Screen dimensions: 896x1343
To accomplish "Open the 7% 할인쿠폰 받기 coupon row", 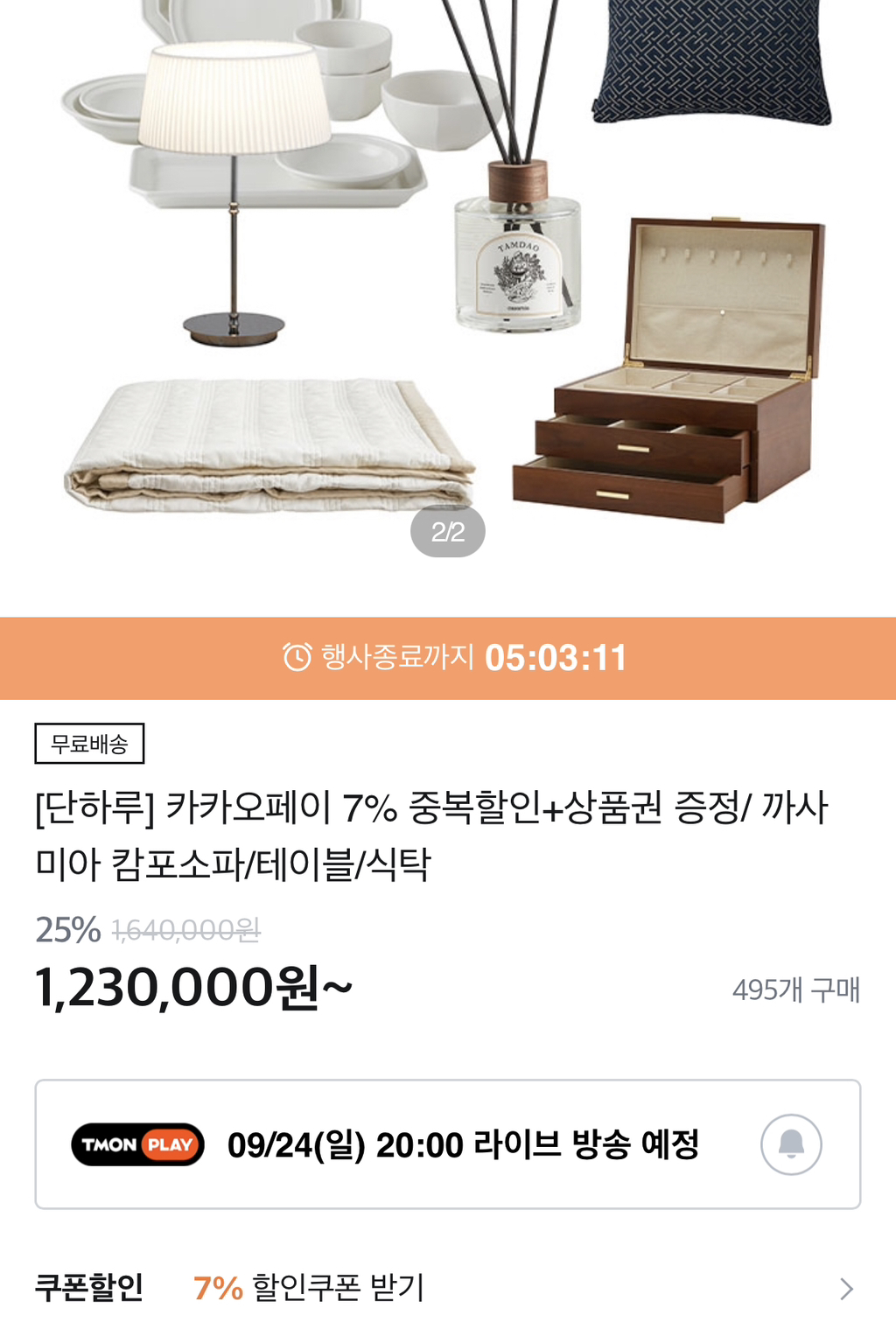I will pyautogui.click(x=446, y=1288).
